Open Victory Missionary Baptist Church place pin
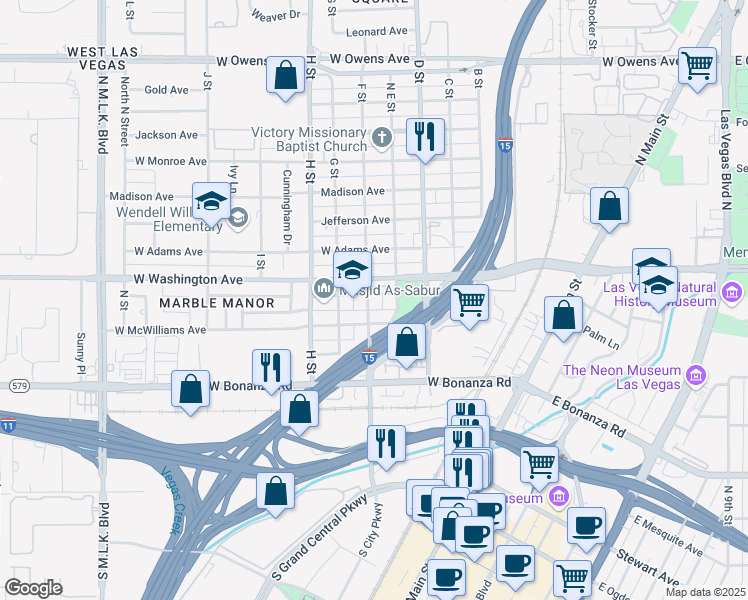Screen dimensions: 748x600 tap(382, 138)
